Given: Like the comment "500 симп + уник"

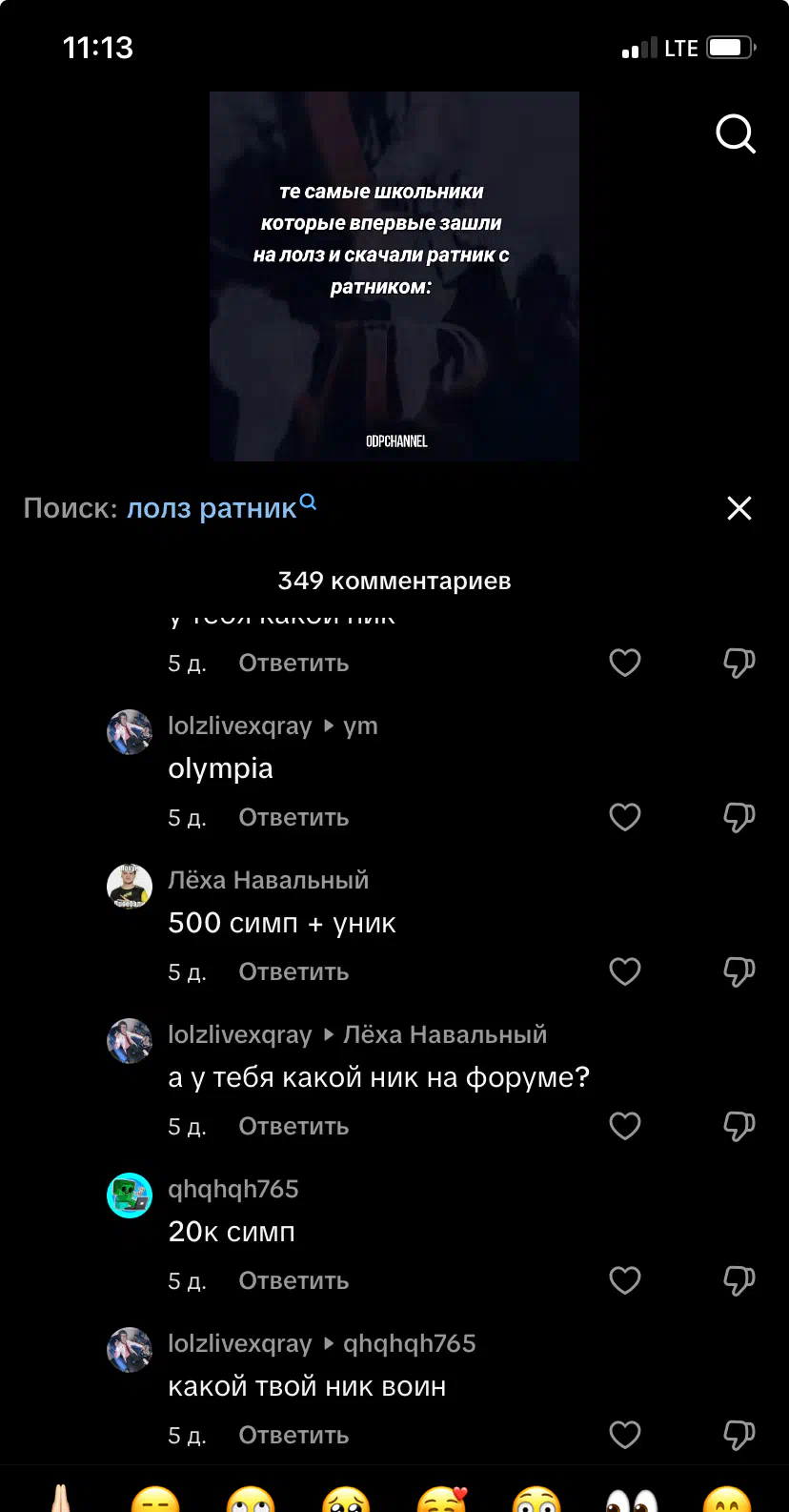Looking at the screenshot, I should pos(625,971).
